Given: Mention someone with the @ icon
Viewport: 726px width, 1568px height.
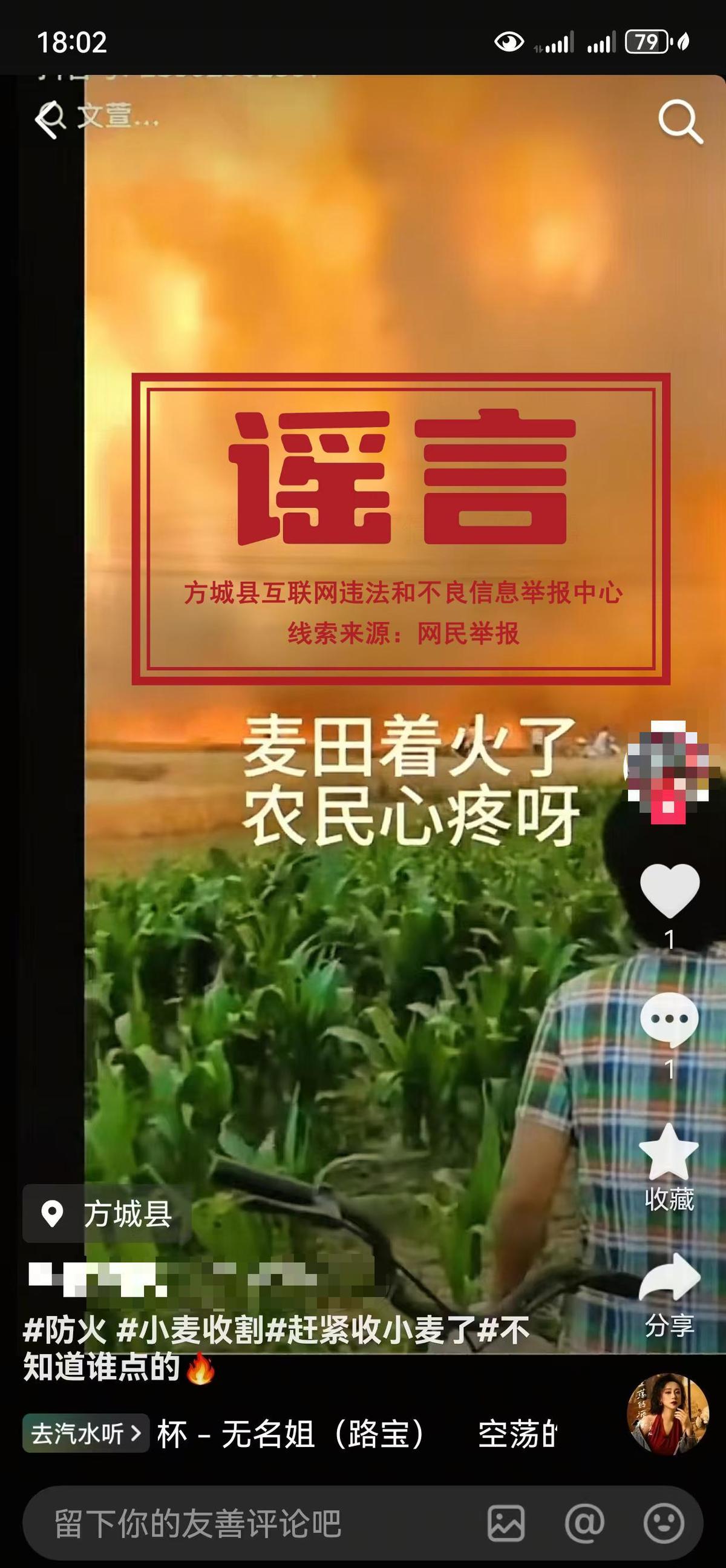Looking at the screenshot, I should click(x=584, y=1524).
